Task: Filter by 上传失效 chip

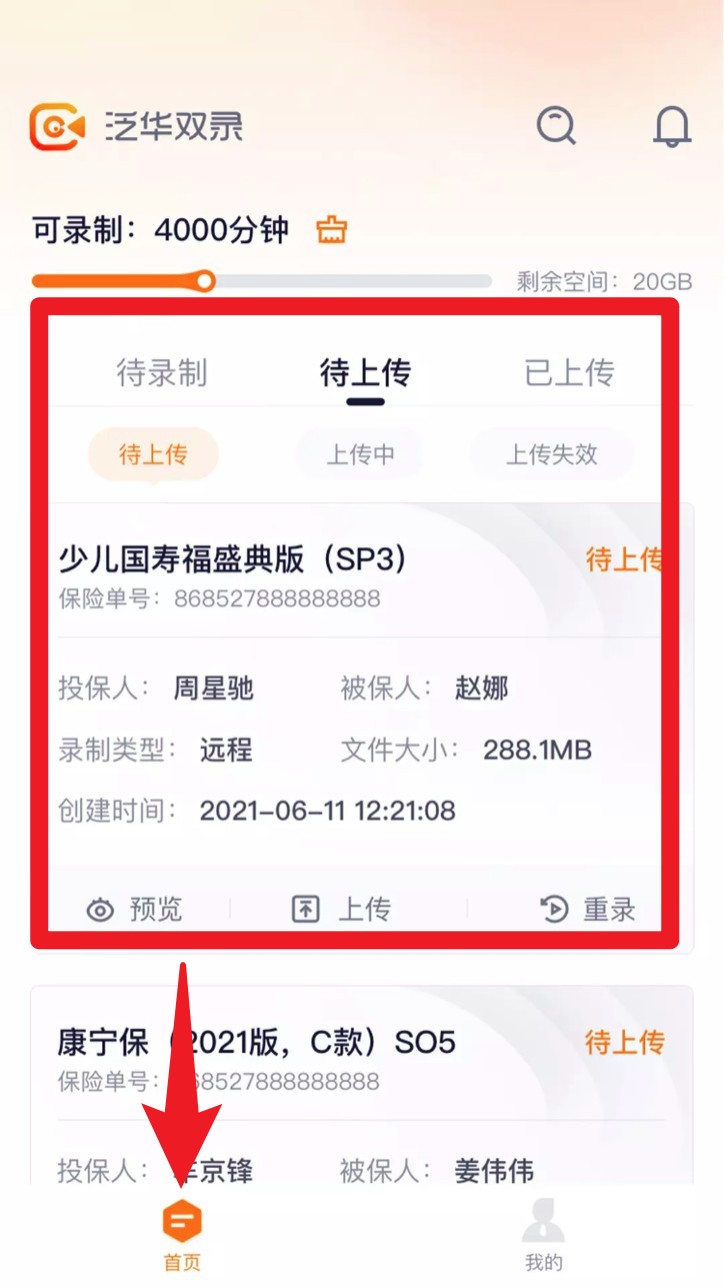Action: tap(551, 455)
